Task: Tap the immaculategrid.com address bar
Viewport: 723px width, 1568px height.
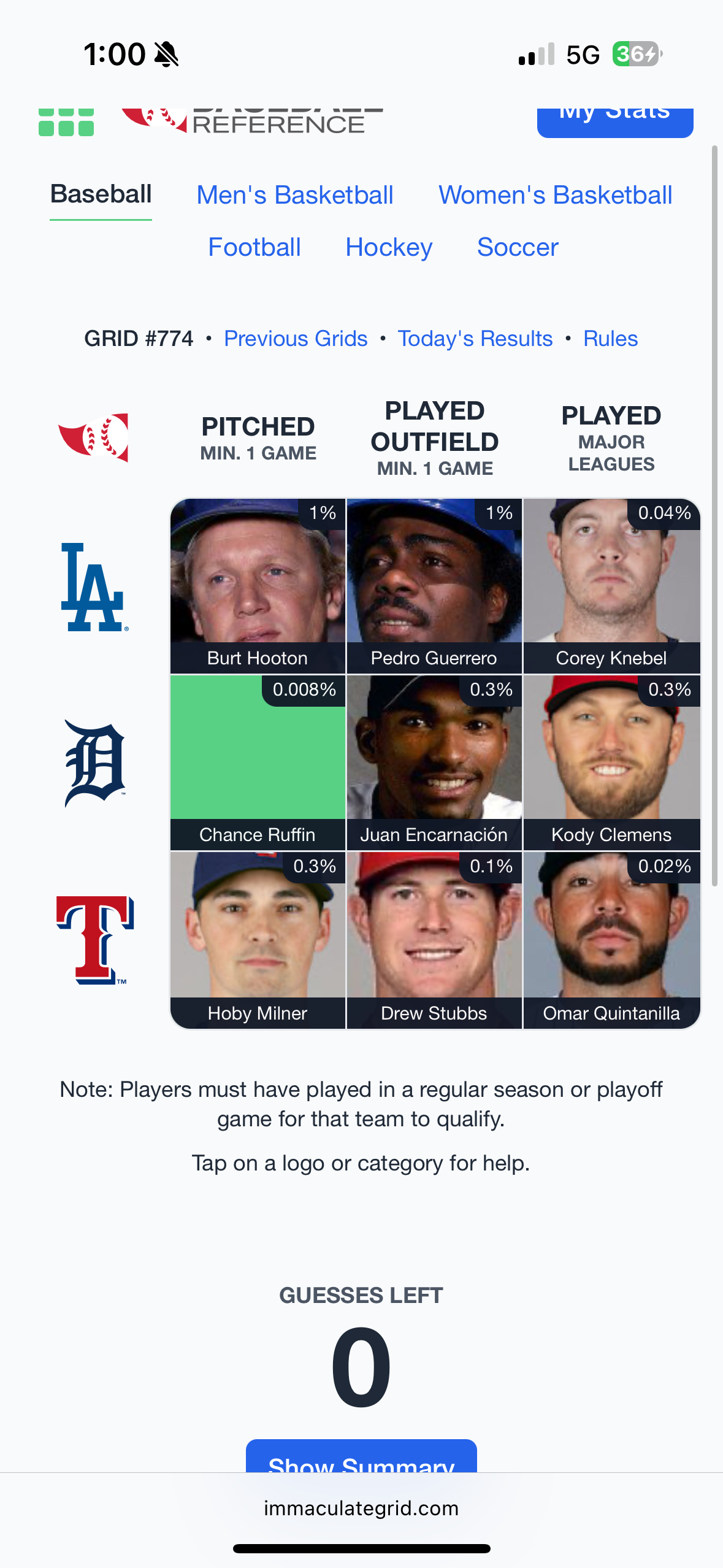Action: 361,1508
